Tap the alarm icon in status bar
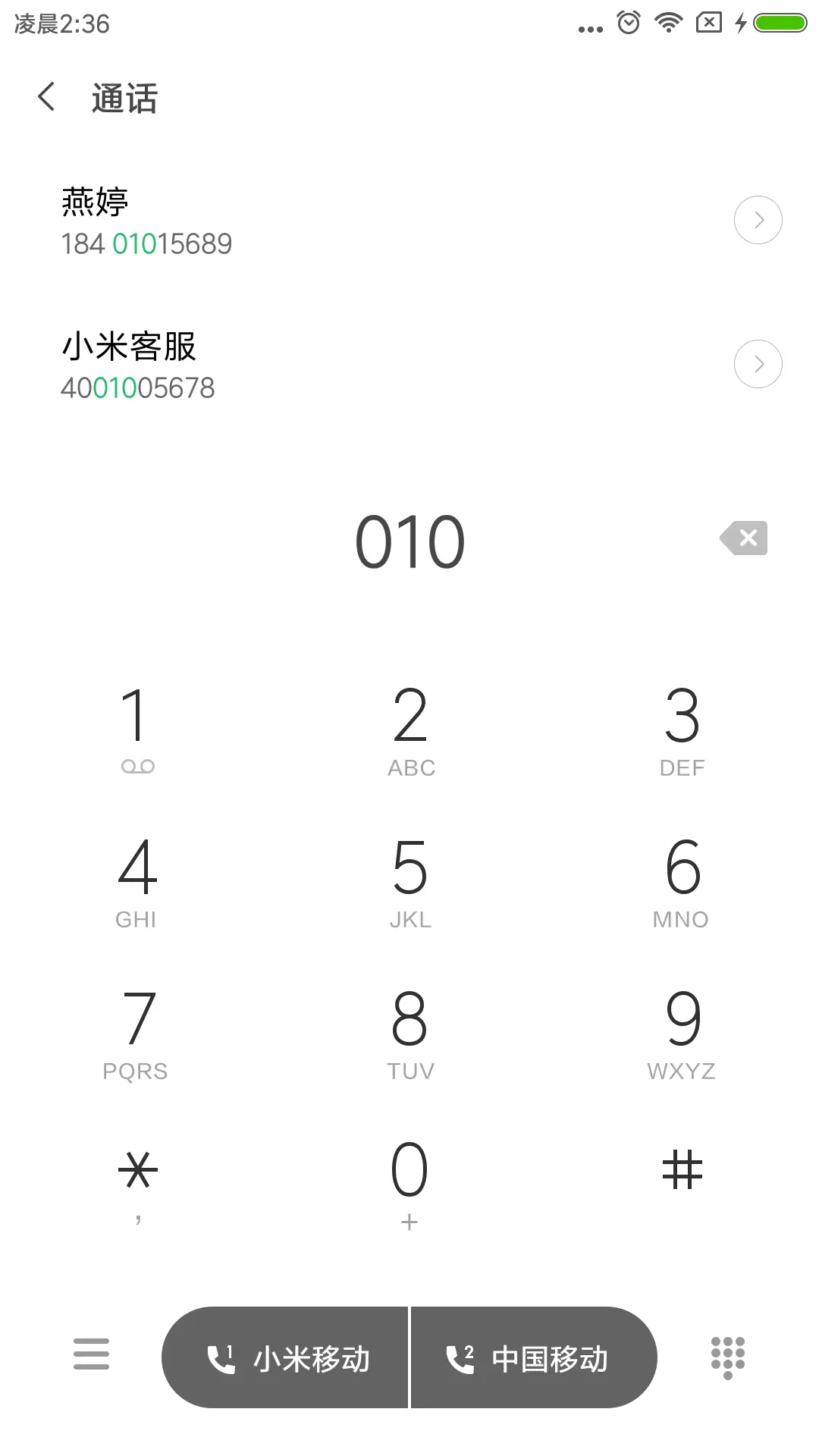 click(627, 24)
